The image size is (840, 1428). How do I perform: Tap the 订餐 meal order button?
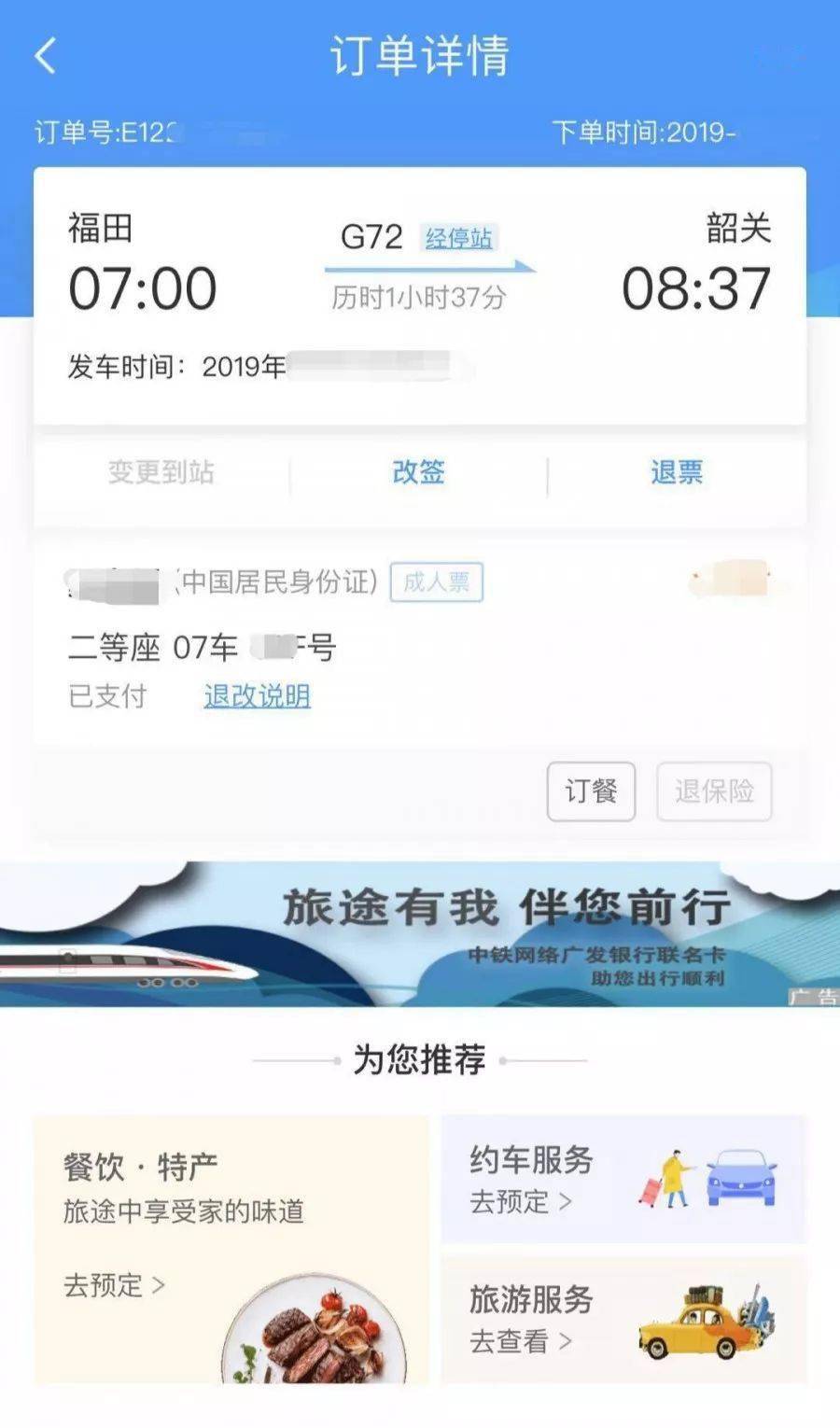coord(591,791)
